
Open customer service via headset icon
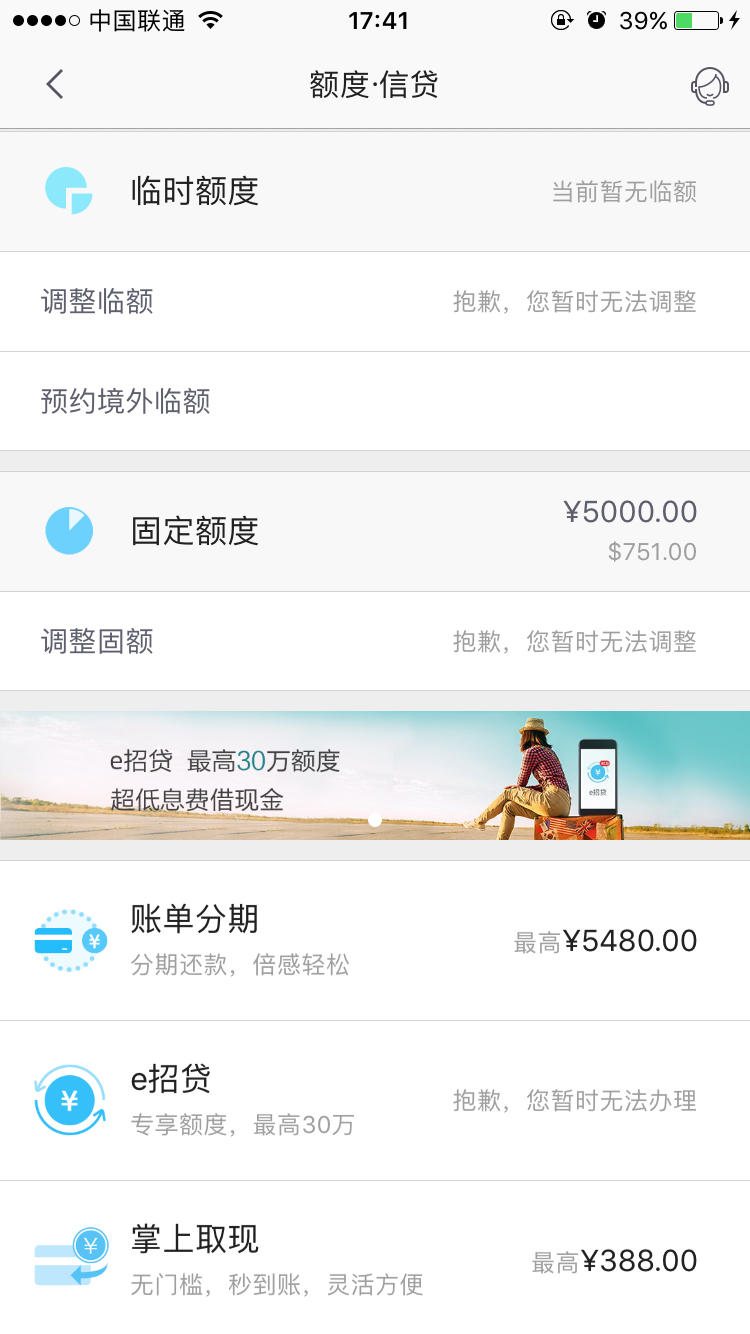point(710,85)
